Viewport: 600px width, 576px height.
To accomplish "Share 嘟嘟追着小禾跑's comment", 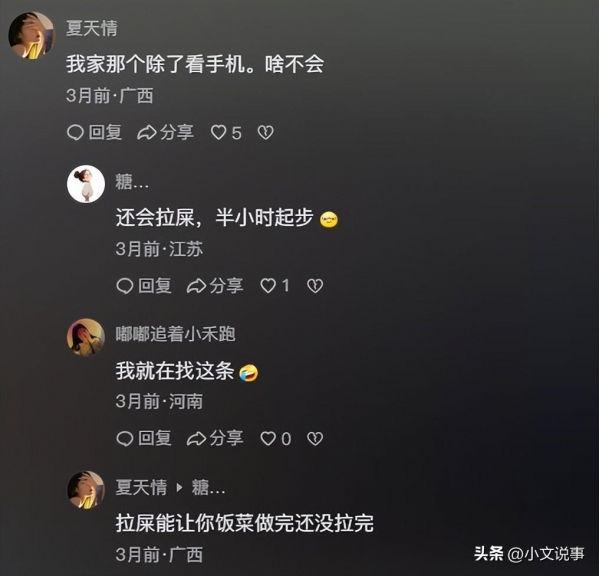I will click(214, 438).
